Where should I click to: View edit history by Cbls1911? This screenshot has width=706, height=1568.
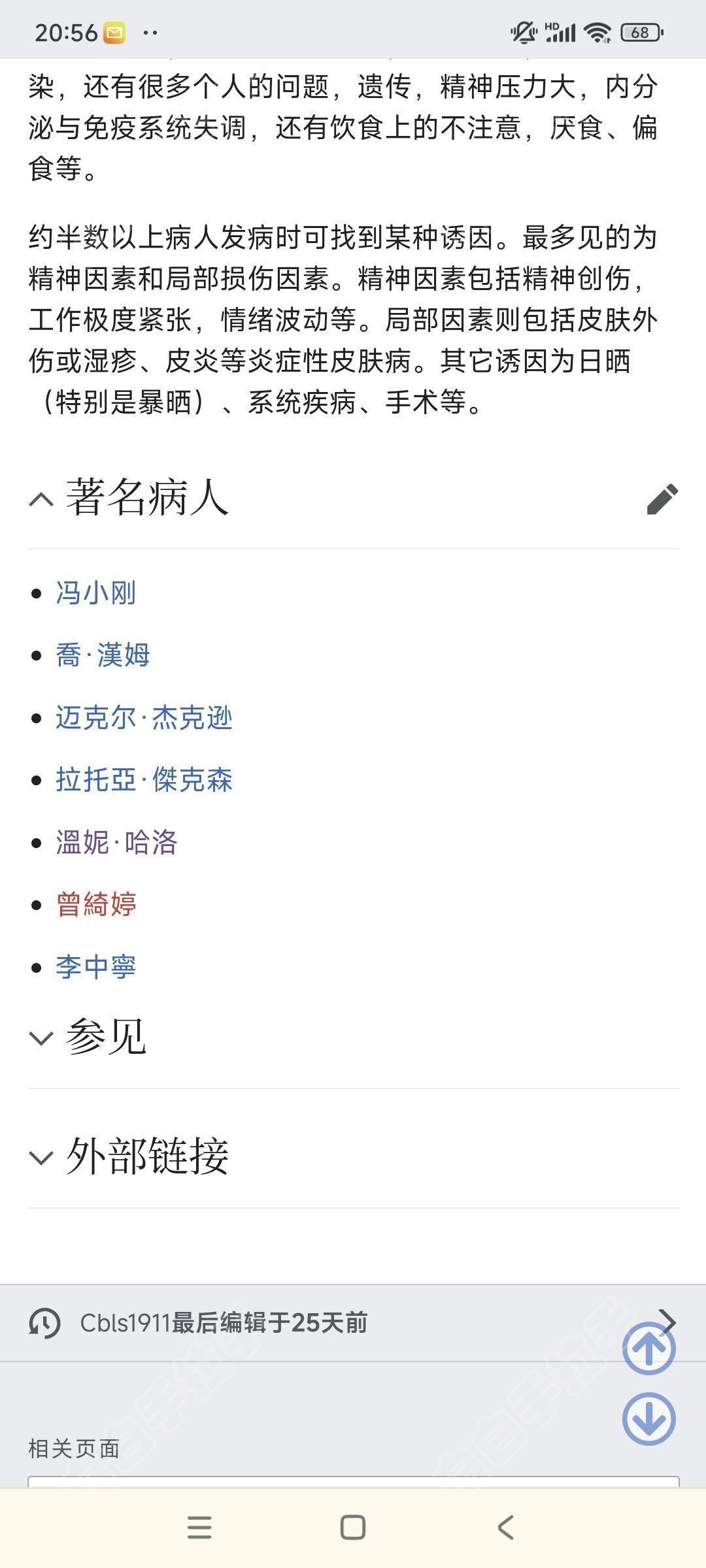coord(224,1323)
